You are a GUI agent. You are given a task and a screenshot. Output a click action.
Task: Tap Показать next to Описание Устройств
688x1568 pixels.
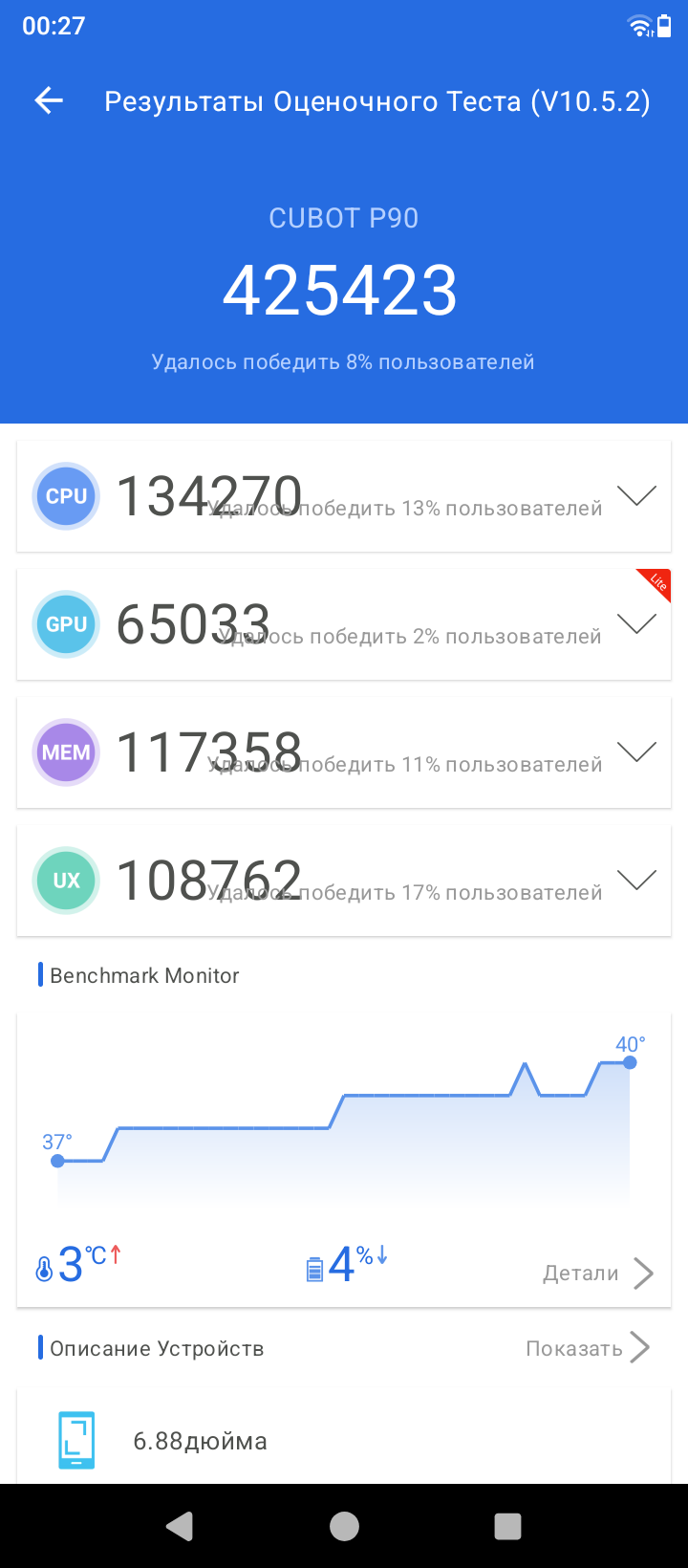pos(587,1348)
